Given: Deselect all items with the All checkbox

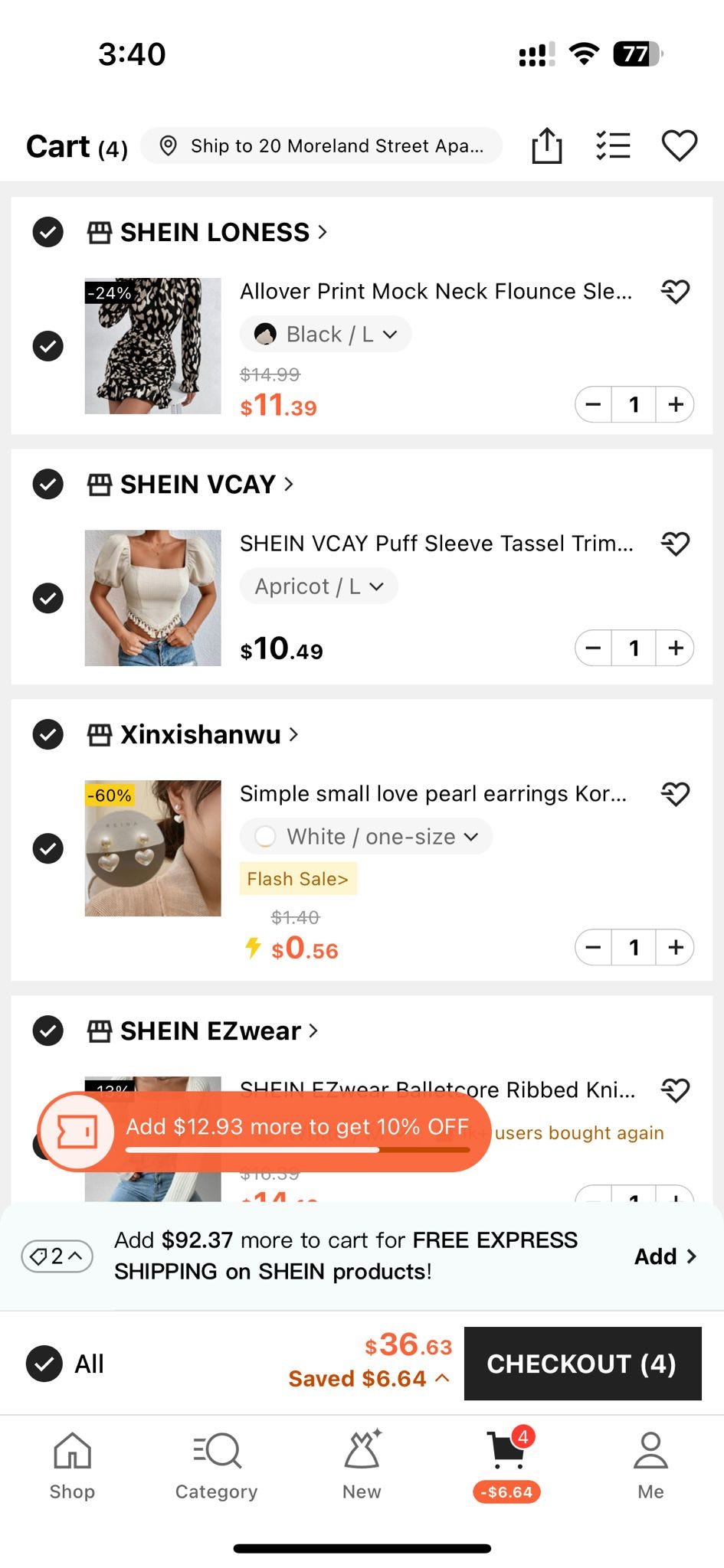Looking at the screenshot, I should [44, 1364].
